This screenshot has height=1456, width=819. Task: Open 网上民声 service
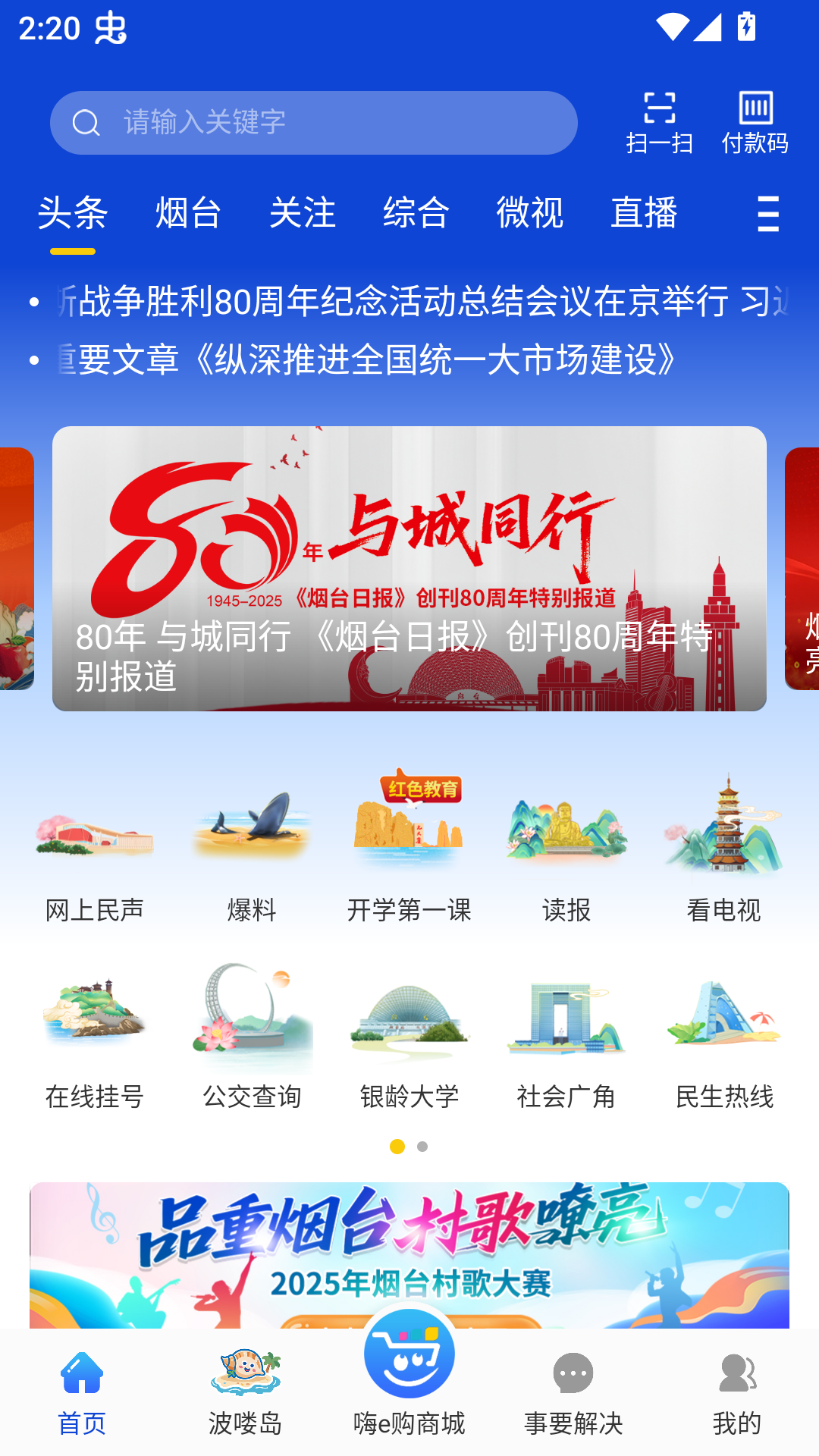tap(94, 848)
